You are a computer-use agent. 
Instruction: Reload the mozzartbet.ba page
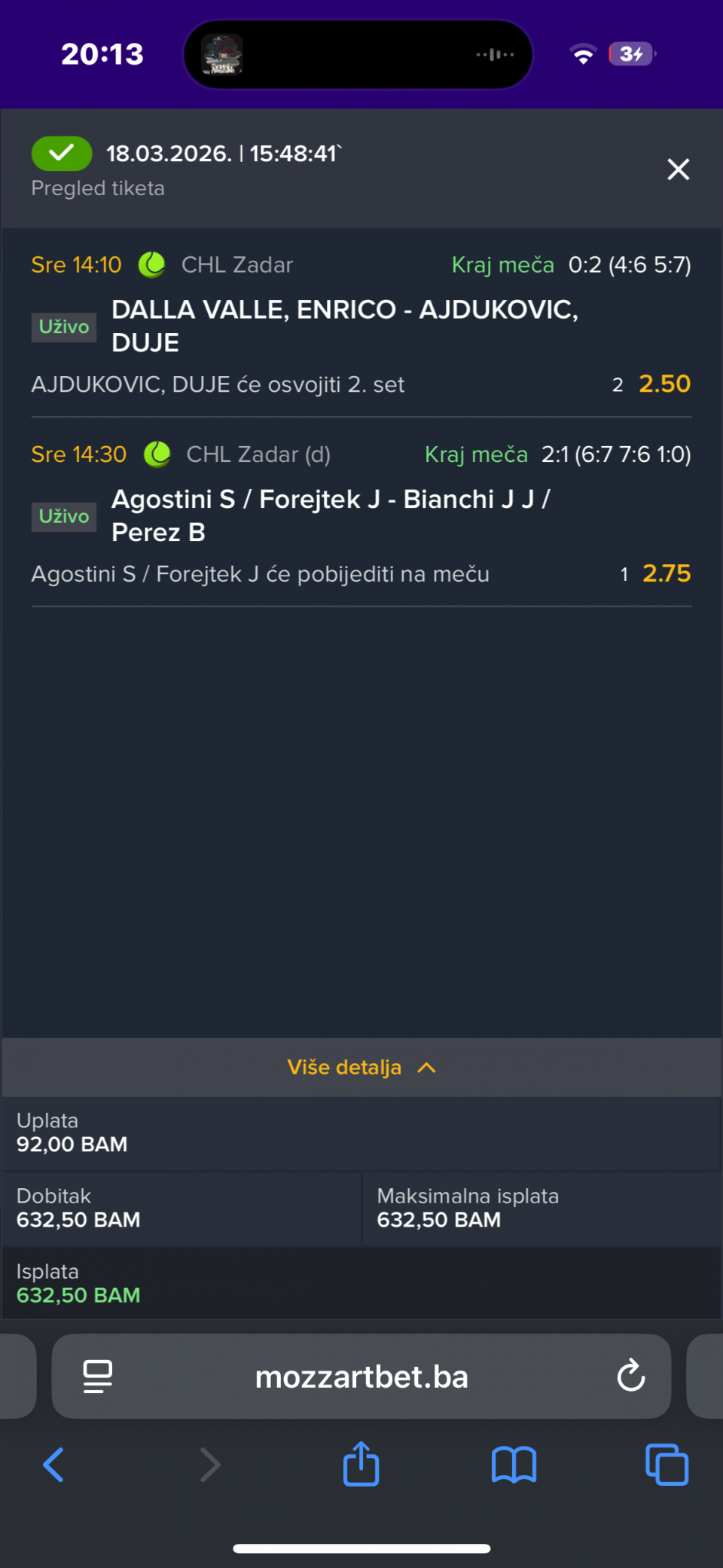tap(630, 1376)
